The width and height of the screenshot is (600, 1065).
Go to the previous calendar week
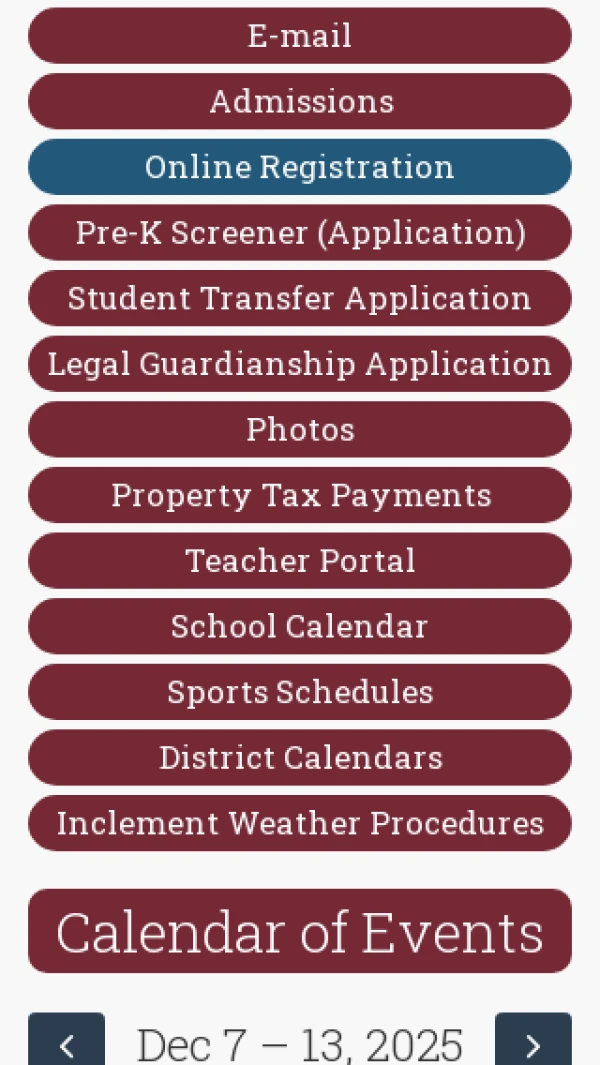(66, 1044)
